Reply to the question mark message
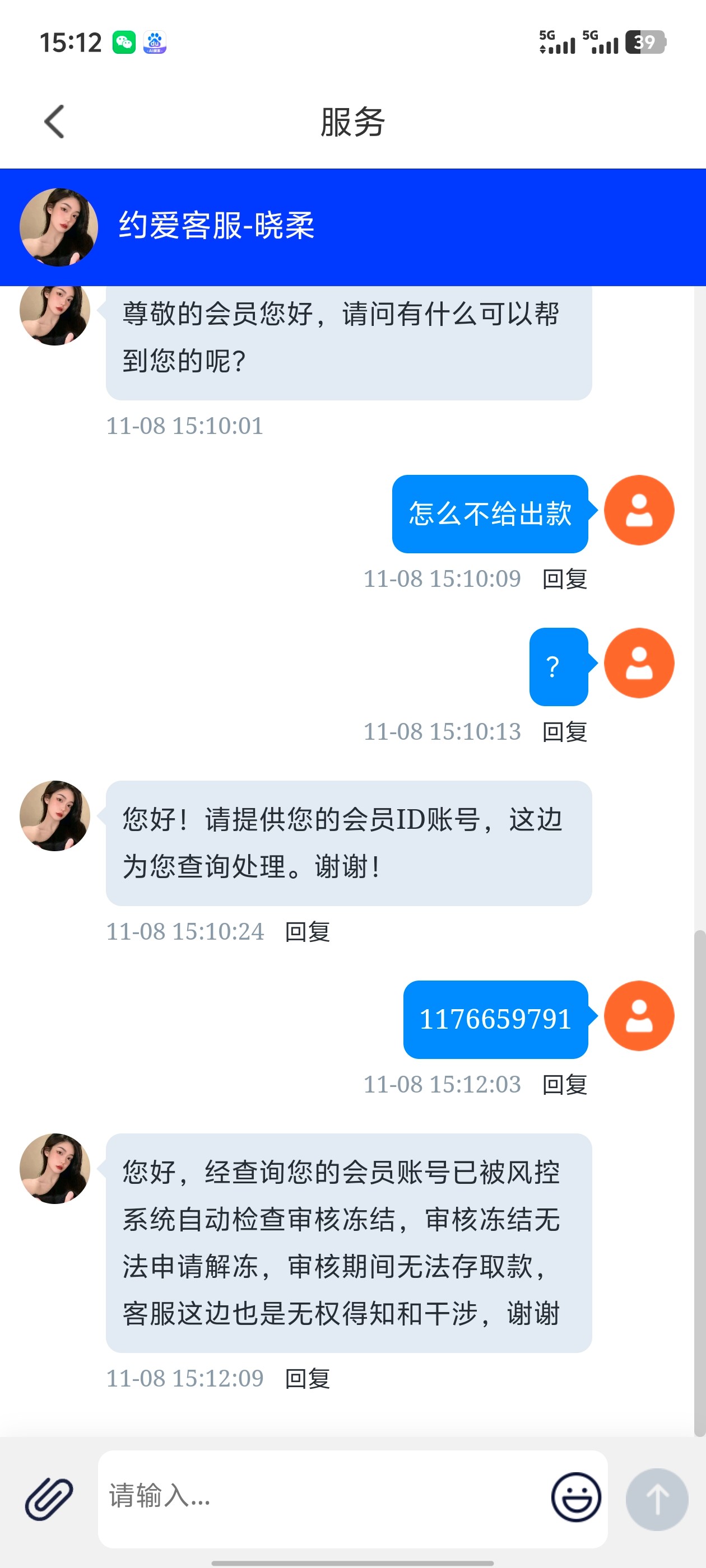 point(564,732)
